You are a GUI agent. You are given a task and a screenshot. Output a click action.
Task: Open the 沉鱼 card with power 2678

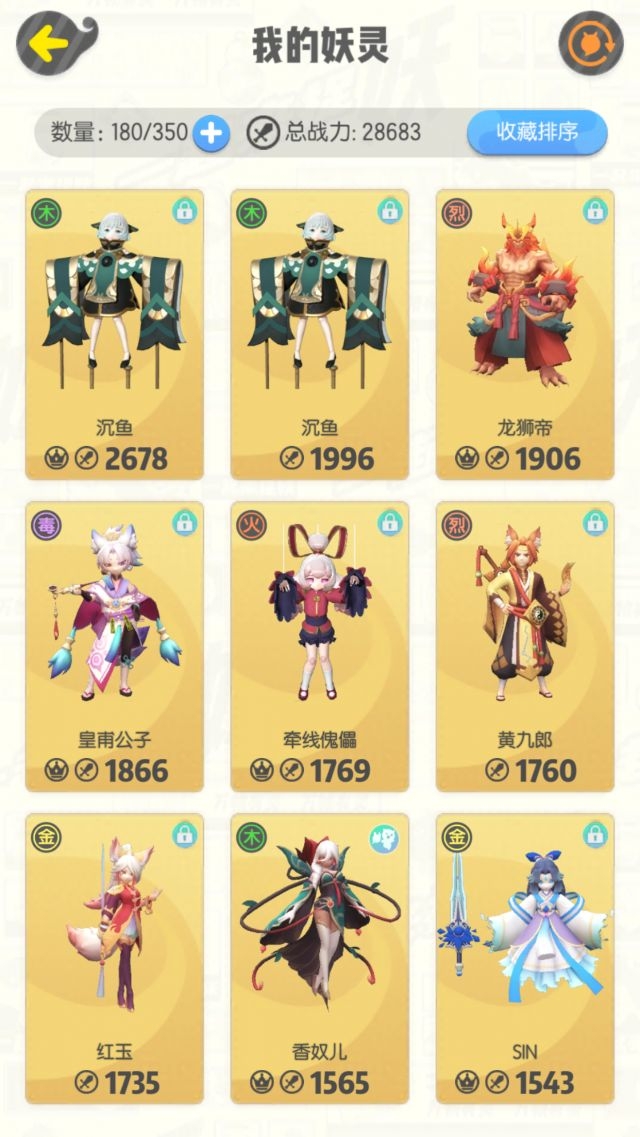coord(114,335)
